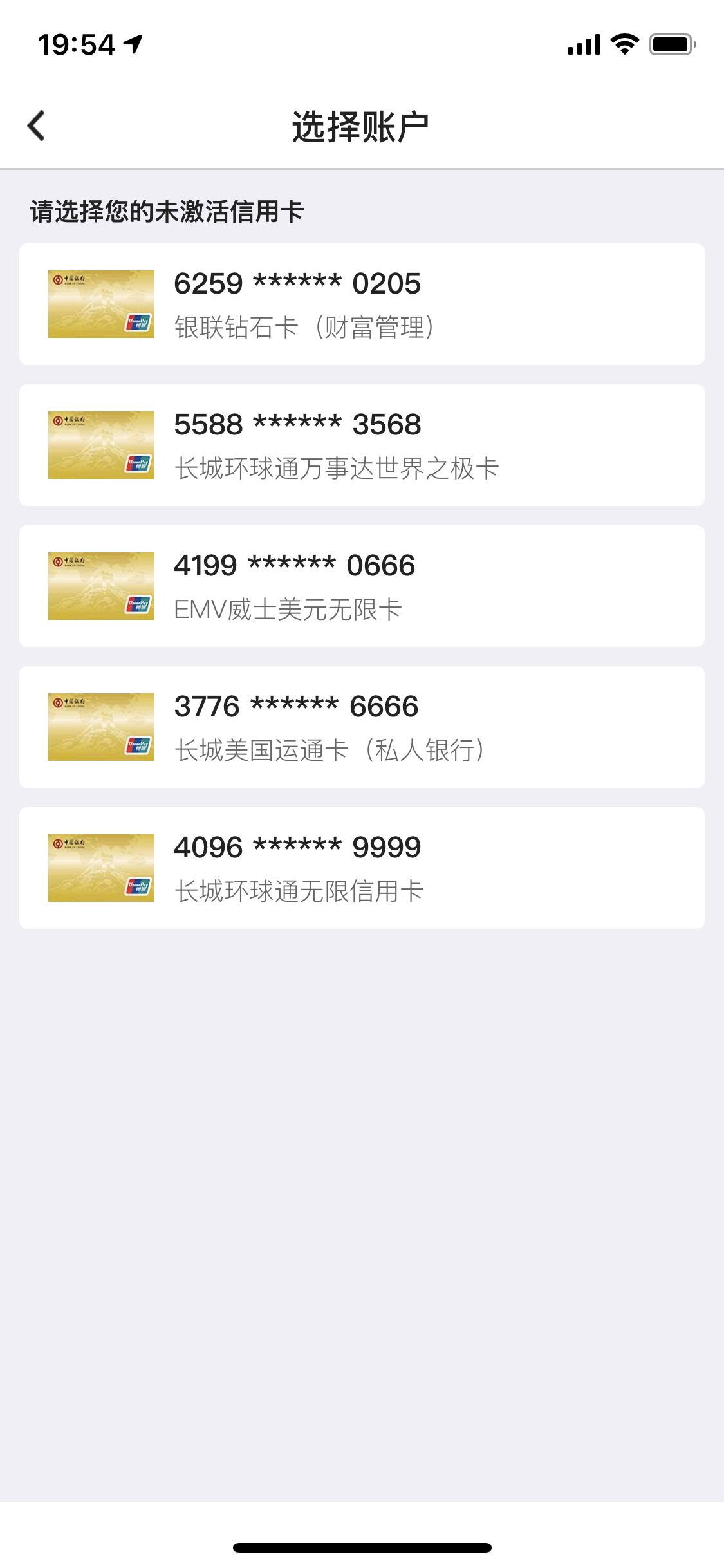Open card 4096 ending in 9999
The image size is (724, 1568).
[x=362, y=868]
